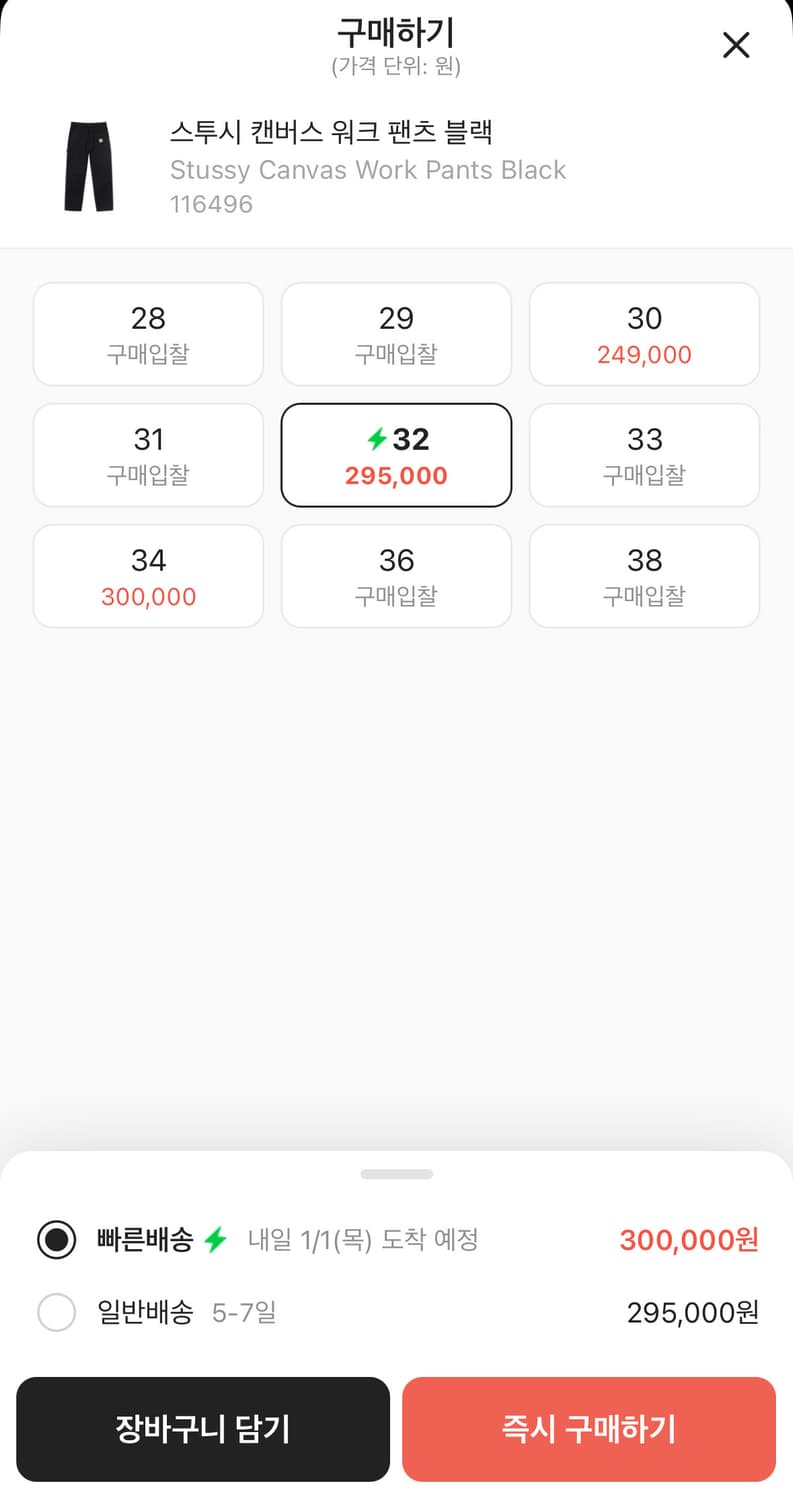Select the highlighted size 32 option
793x1500 pixels.
tap(396, 455)
